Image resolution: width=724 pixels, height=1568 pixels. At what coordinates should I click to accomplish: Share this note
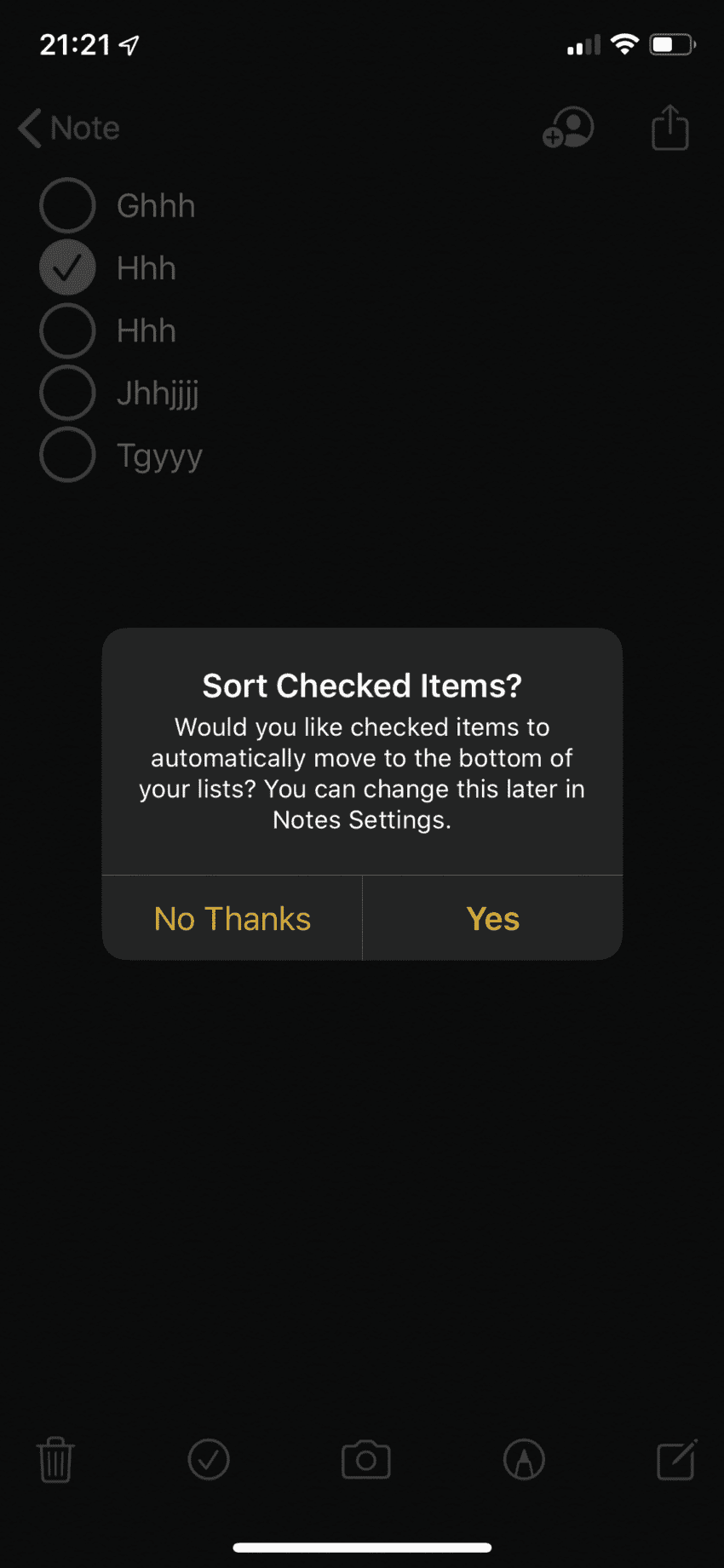click(670, 129)
